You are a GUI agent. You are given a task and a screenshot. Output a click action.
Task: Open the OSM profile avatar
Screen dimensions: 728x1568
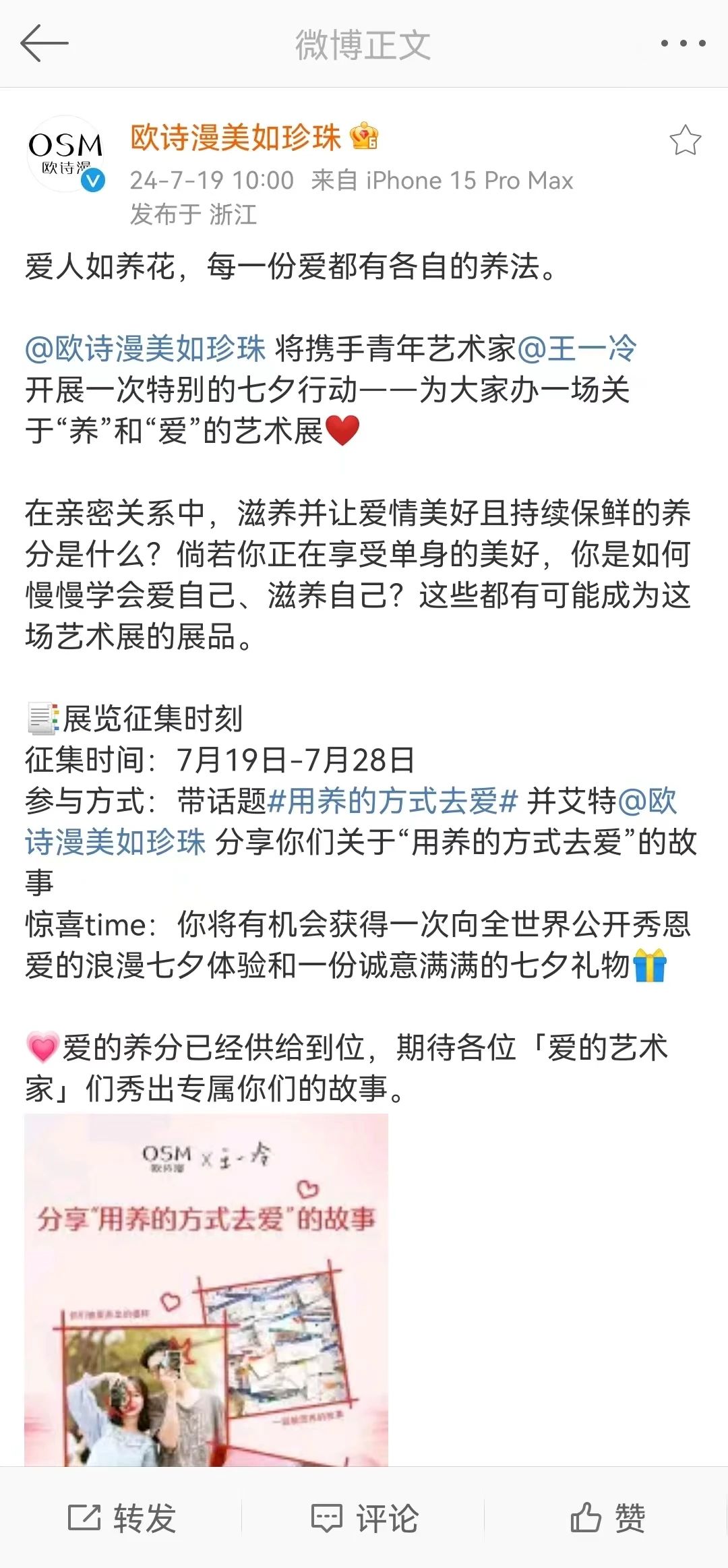point(66,154)
